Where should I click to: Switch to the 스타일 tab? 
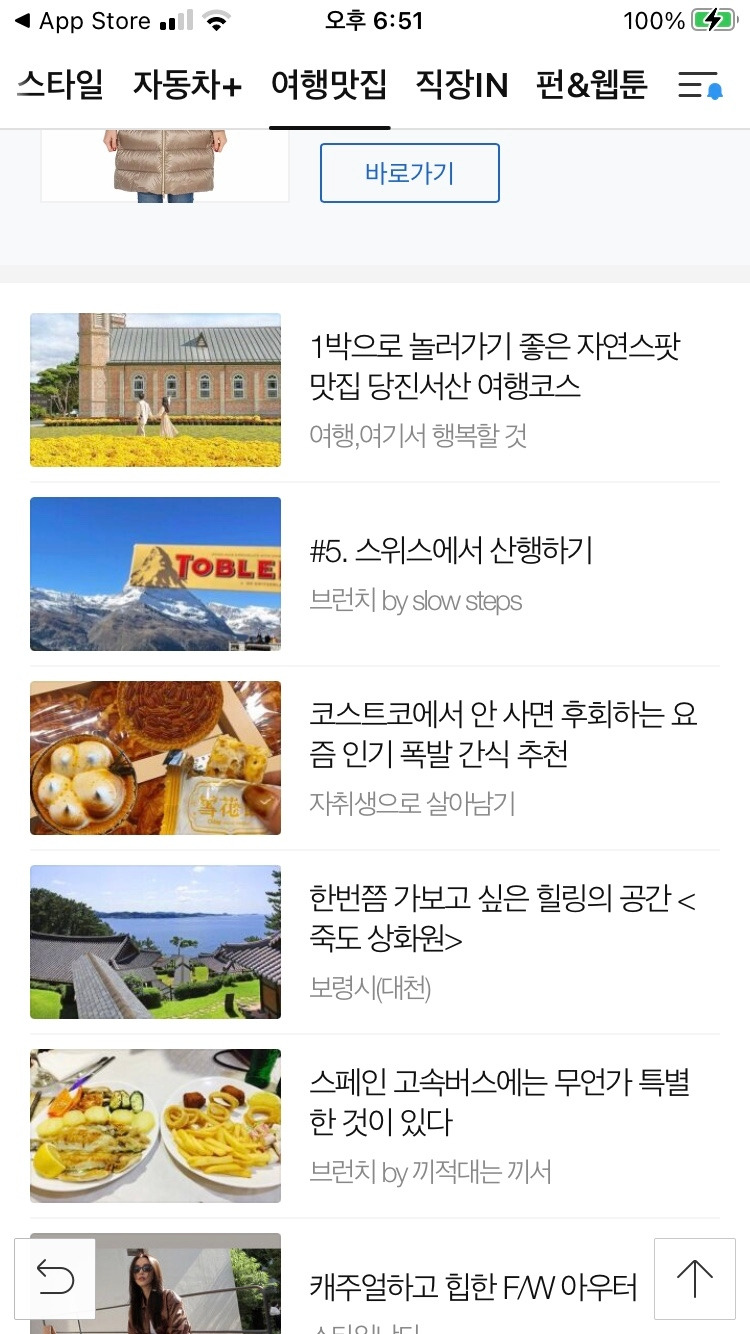[60, 85]
